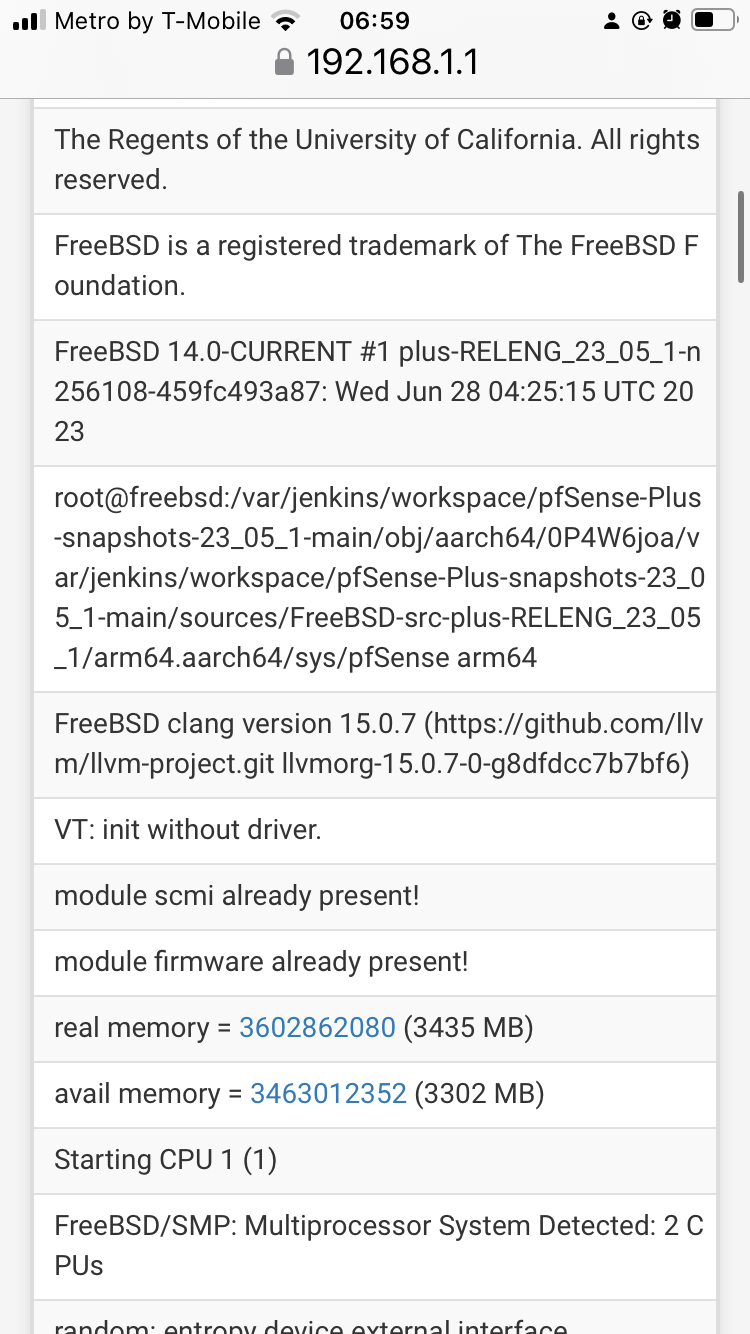Tap the 192.168.1.1 address bar
Screen dimensions: 750x1334
pyautogui.click(x=376, y=63)
